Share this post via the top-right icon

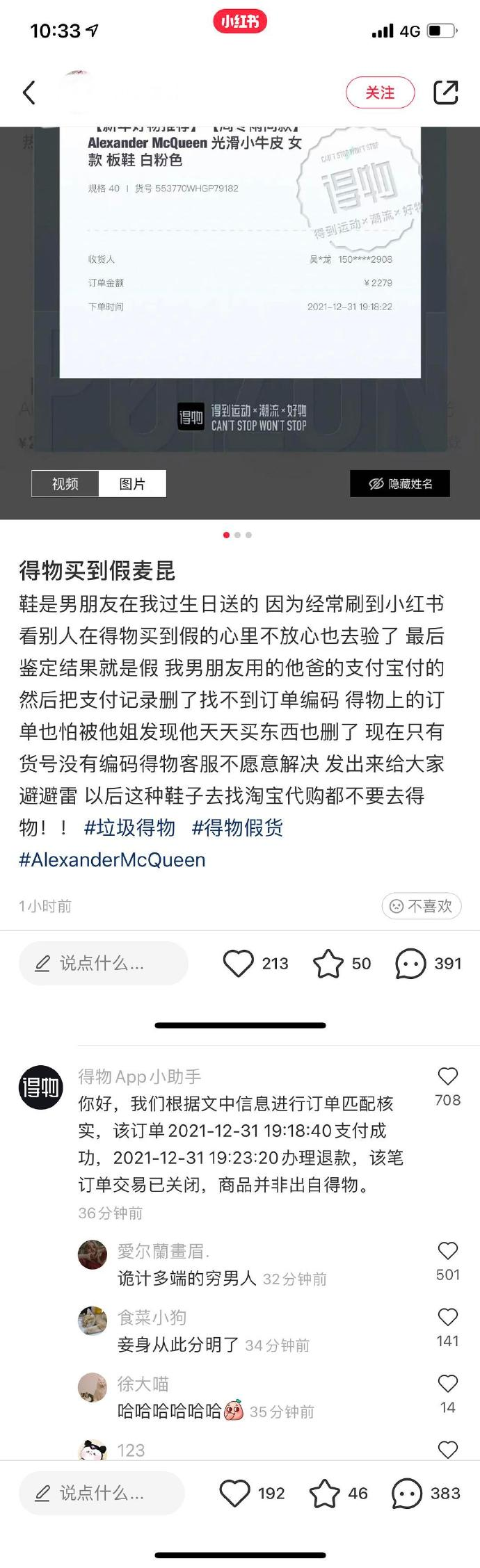445,92
